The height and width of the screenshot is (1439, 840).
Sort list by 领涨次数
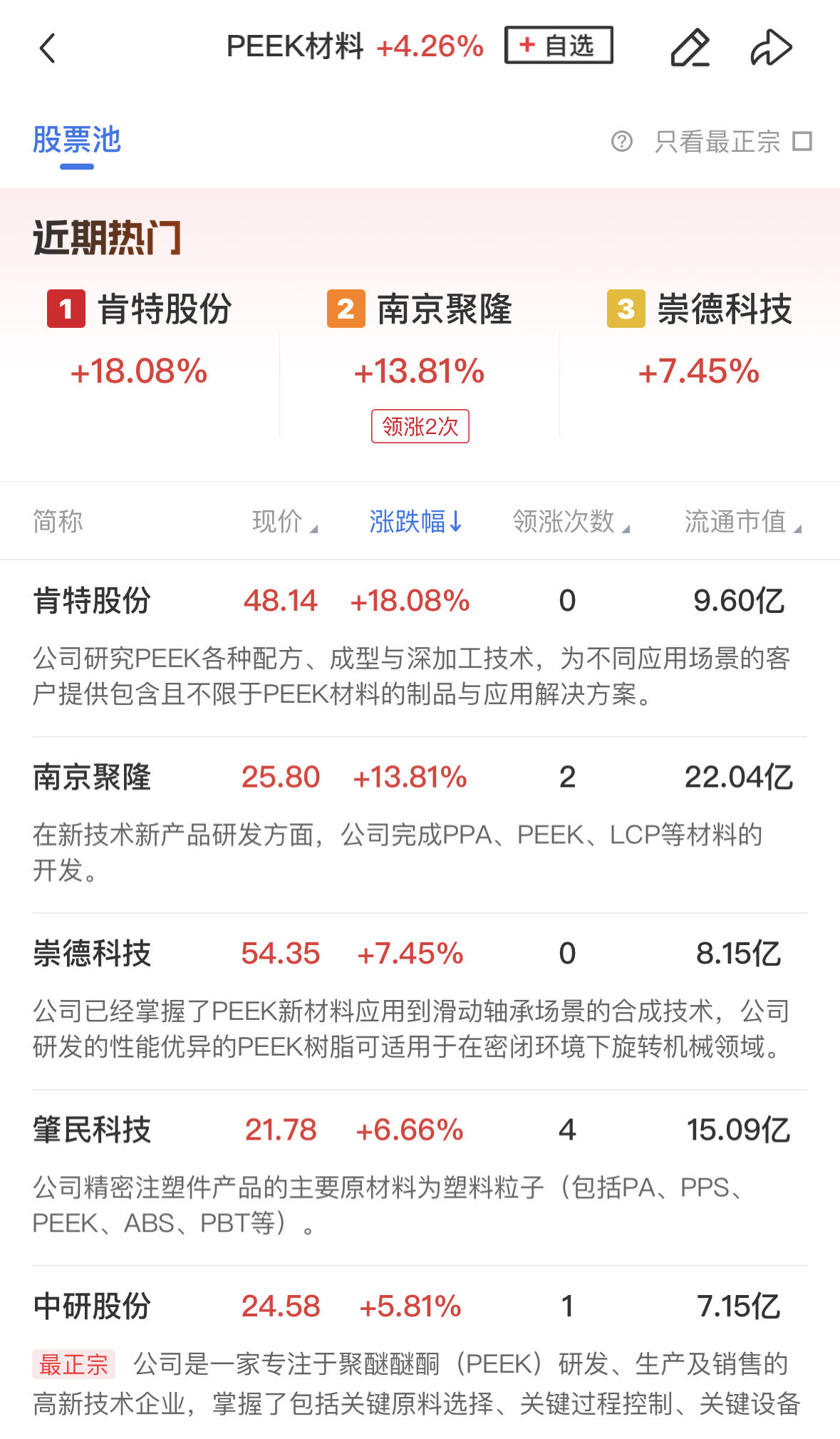[x=570, y=522]
